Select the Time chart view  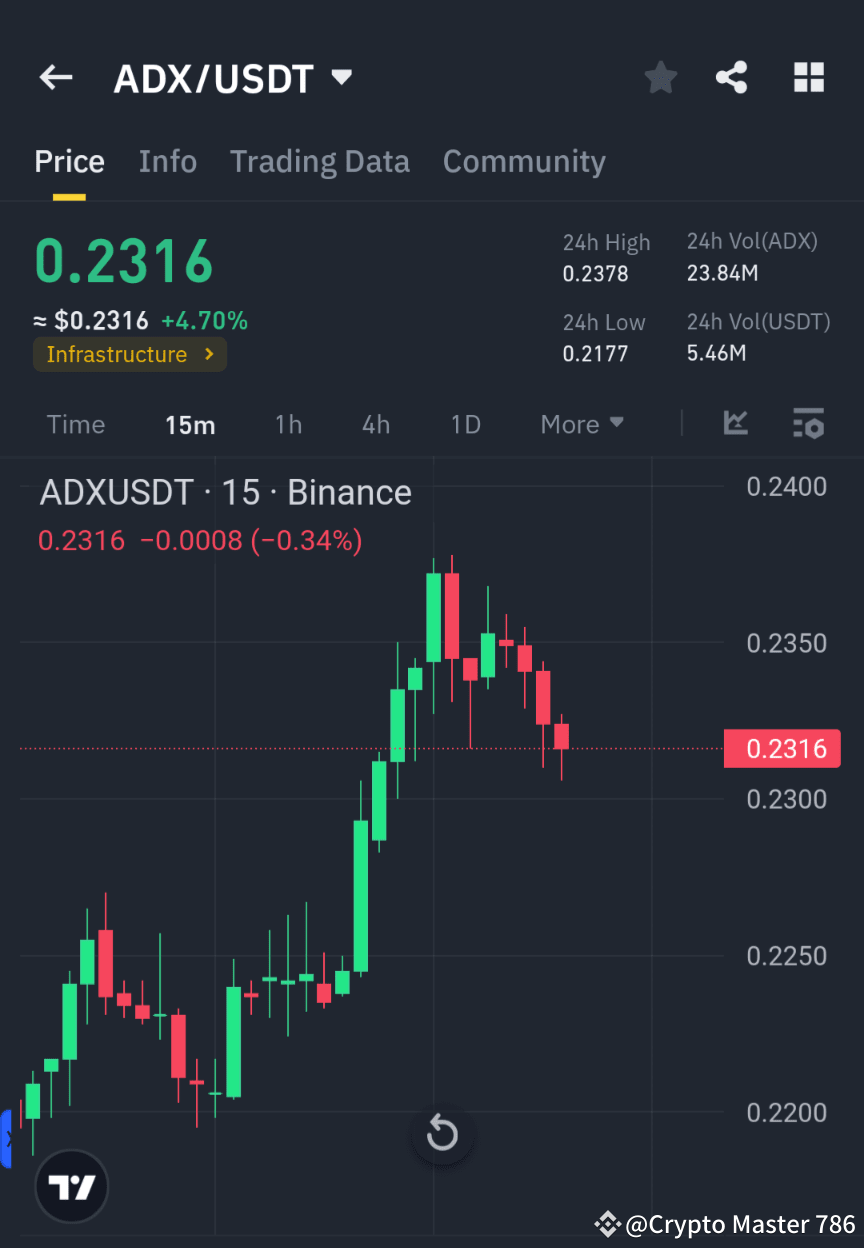(76, 424)
